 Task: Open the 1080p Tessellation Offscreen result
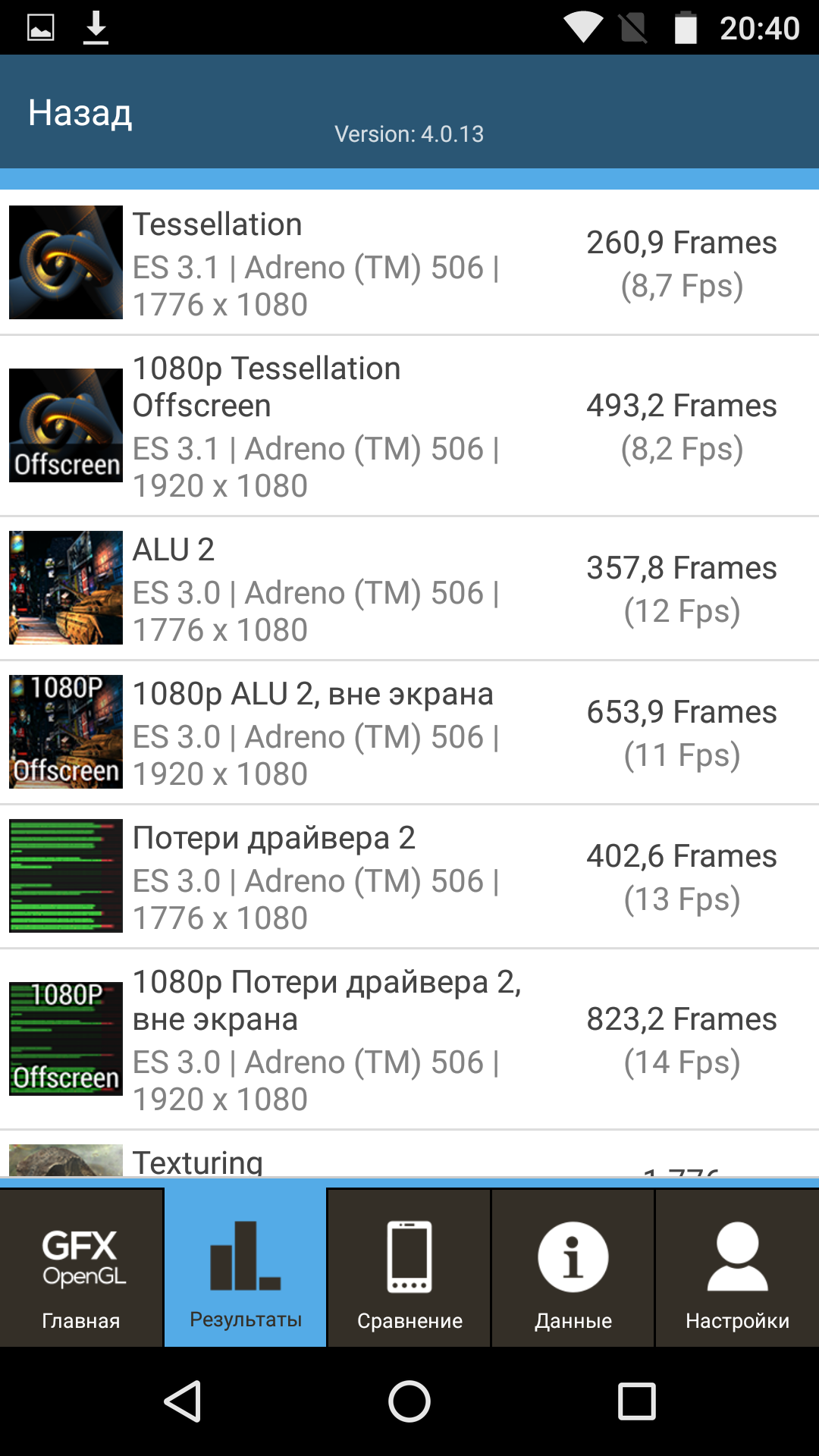pyautogui.click(x=409, y=425)
